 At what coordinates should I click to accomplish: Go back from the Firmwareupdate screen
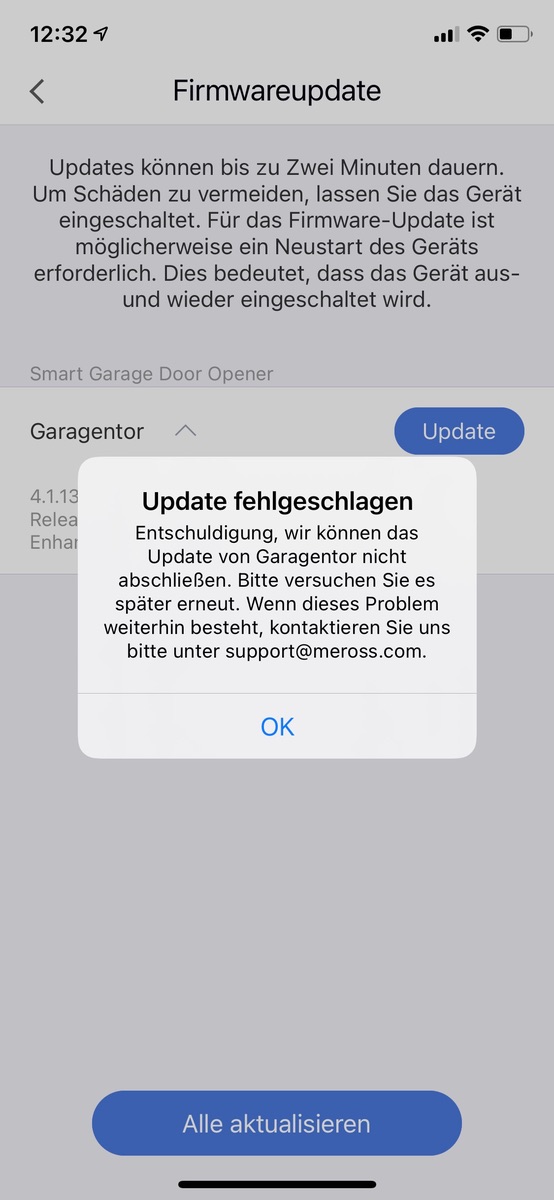point(37,91)
